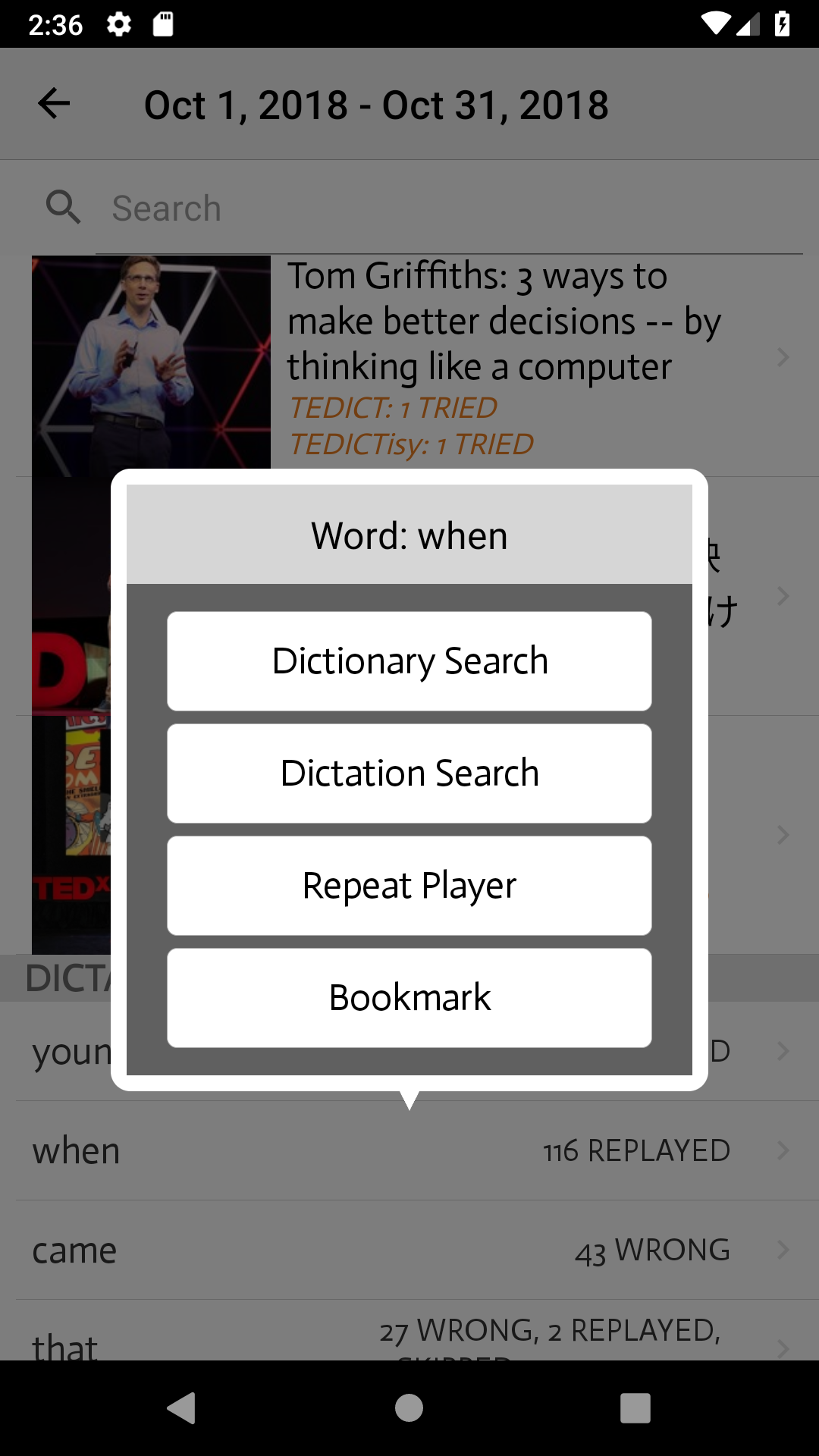Open Dictionary Search for the word when
This screenshot has width=819, height=1456.
[409, 661]
